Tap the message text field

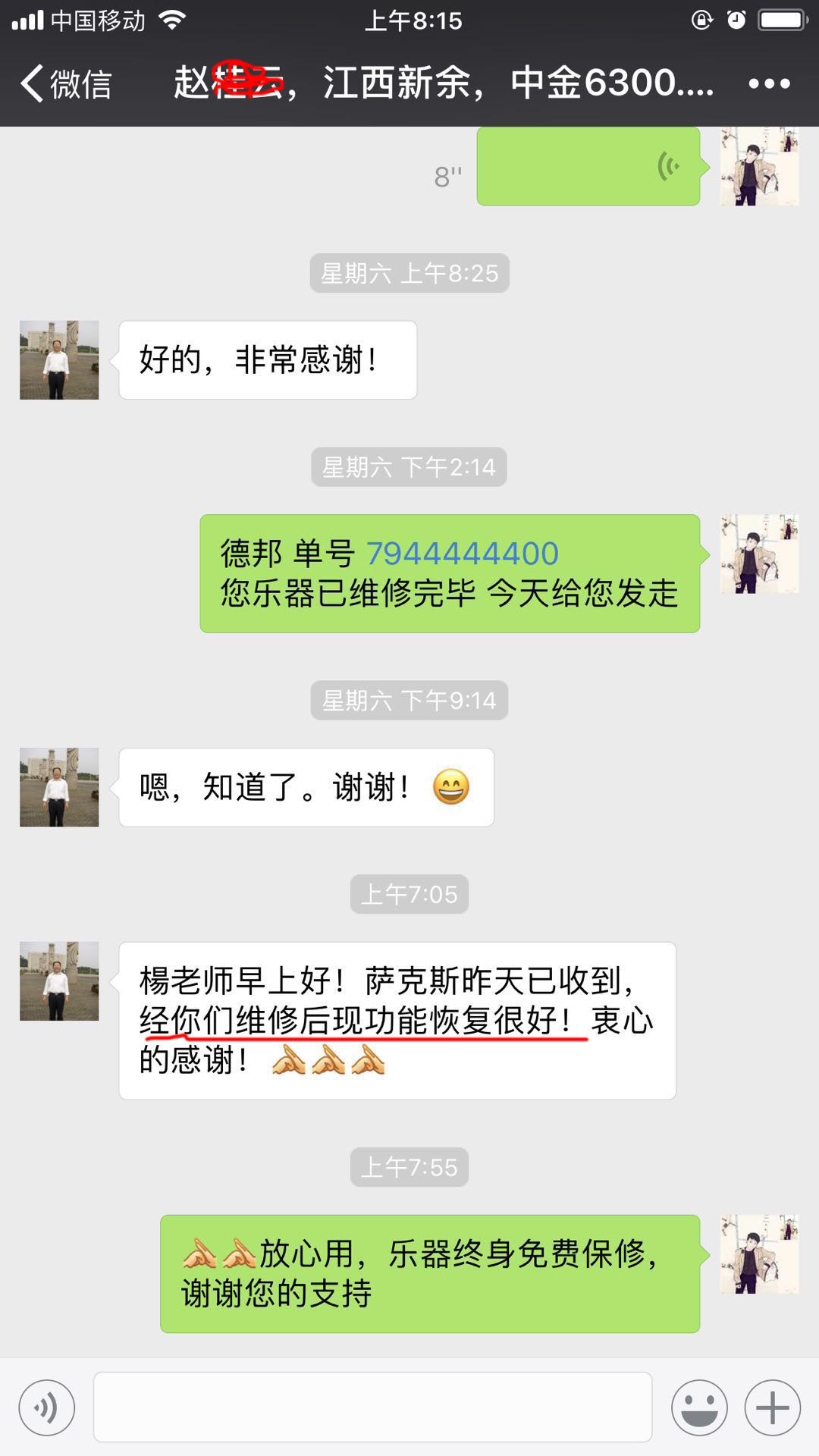pyautogui.click(x=372, y=1407)
